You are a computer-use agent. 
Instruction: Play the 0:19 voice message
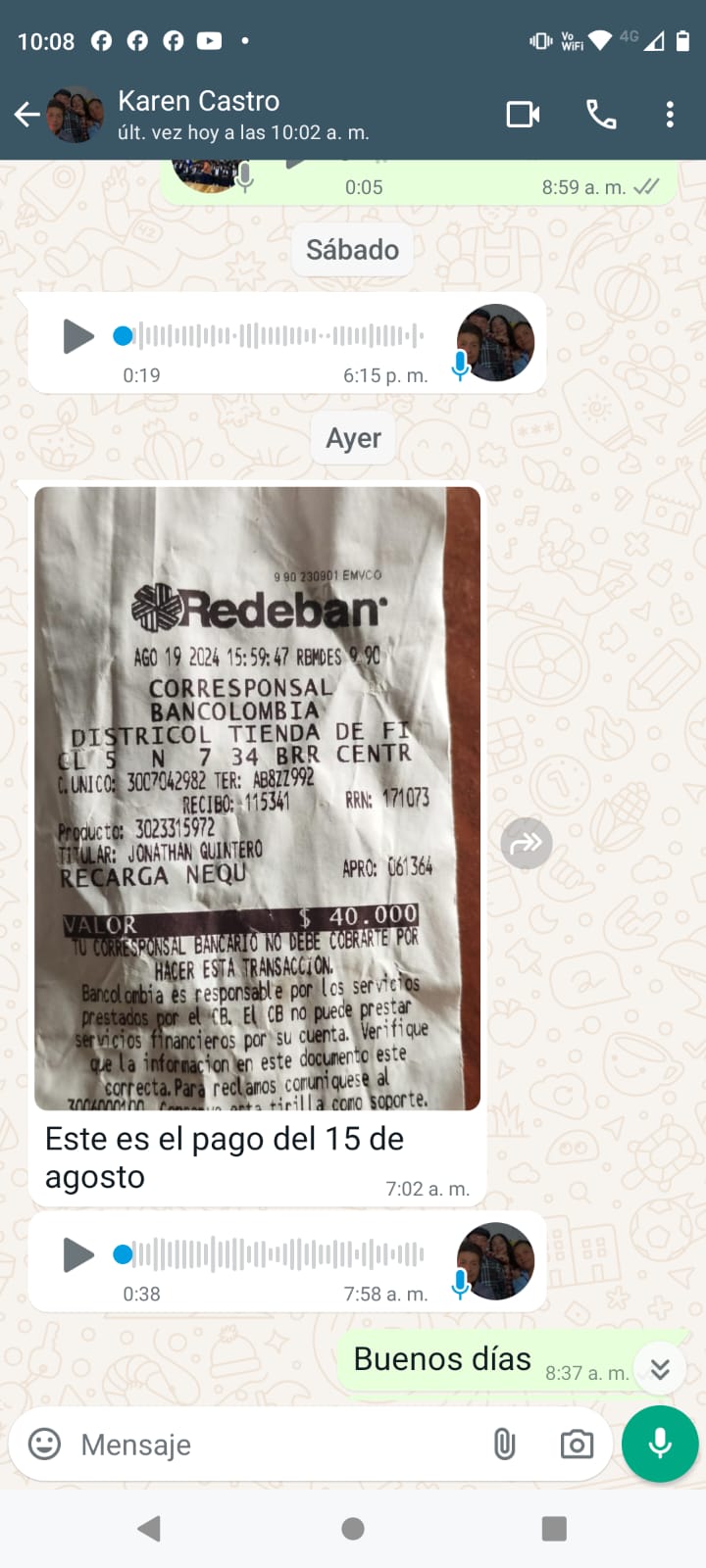click(x=77, y=336)
